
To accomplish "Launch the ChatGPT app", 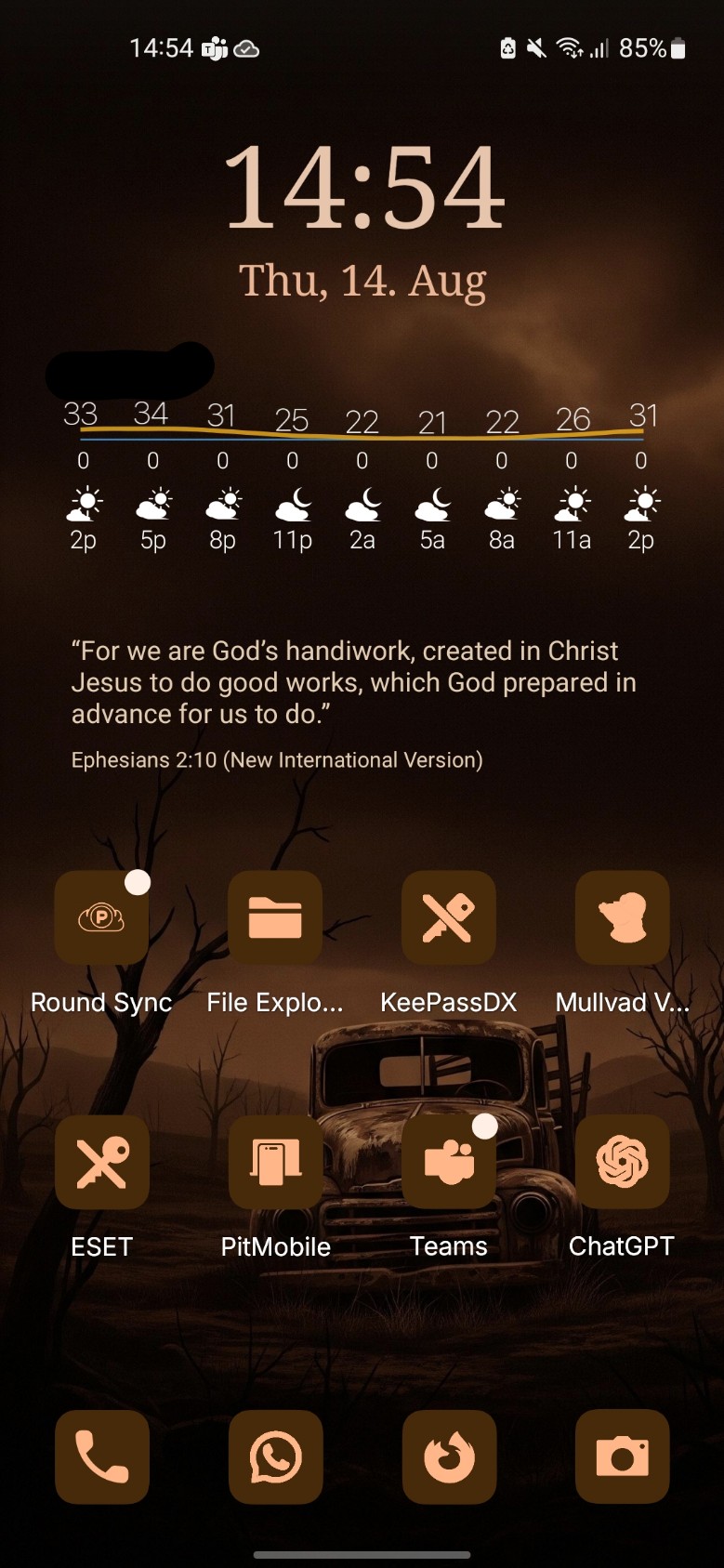I will pos(622,1162).
